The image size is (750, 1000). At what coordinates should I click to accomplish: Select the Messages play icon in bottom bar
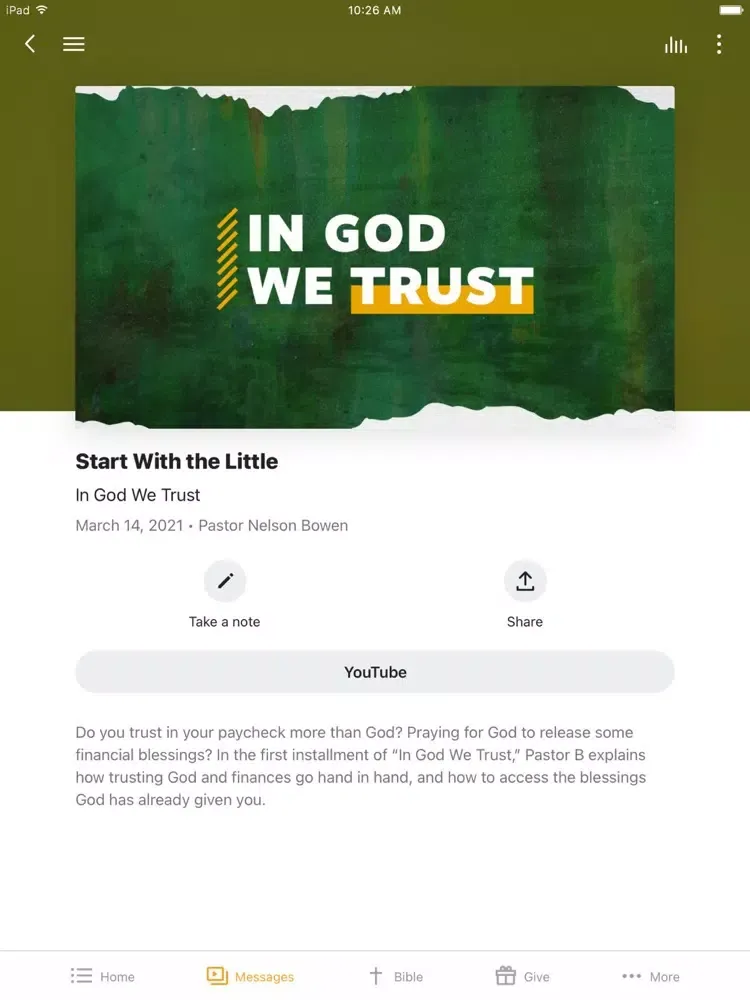pos(218,975)
